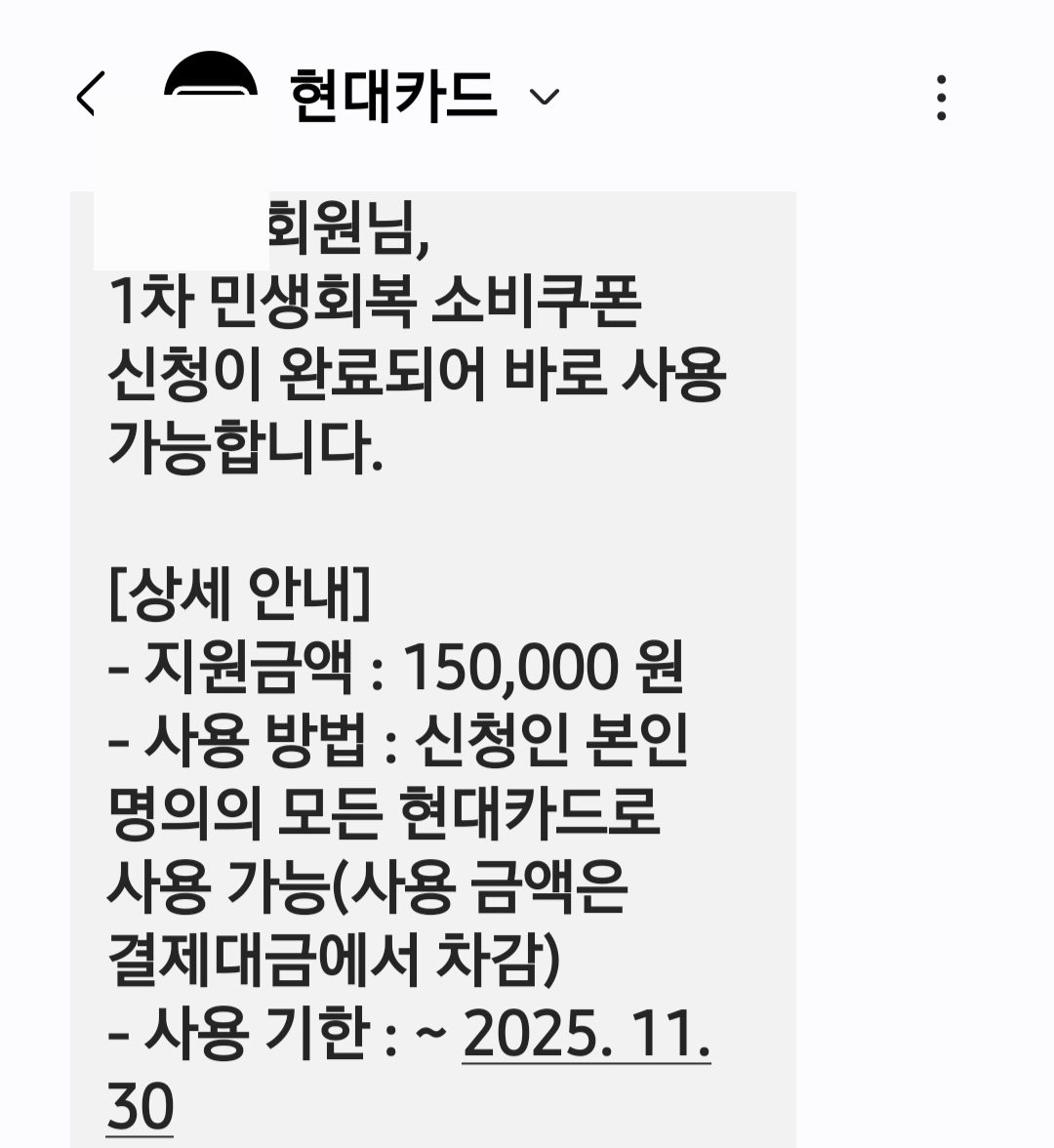Tap the underlined date 2025. 11. 30
This screenshot has height=1148, width=1054.
(x=586, y=1034)
